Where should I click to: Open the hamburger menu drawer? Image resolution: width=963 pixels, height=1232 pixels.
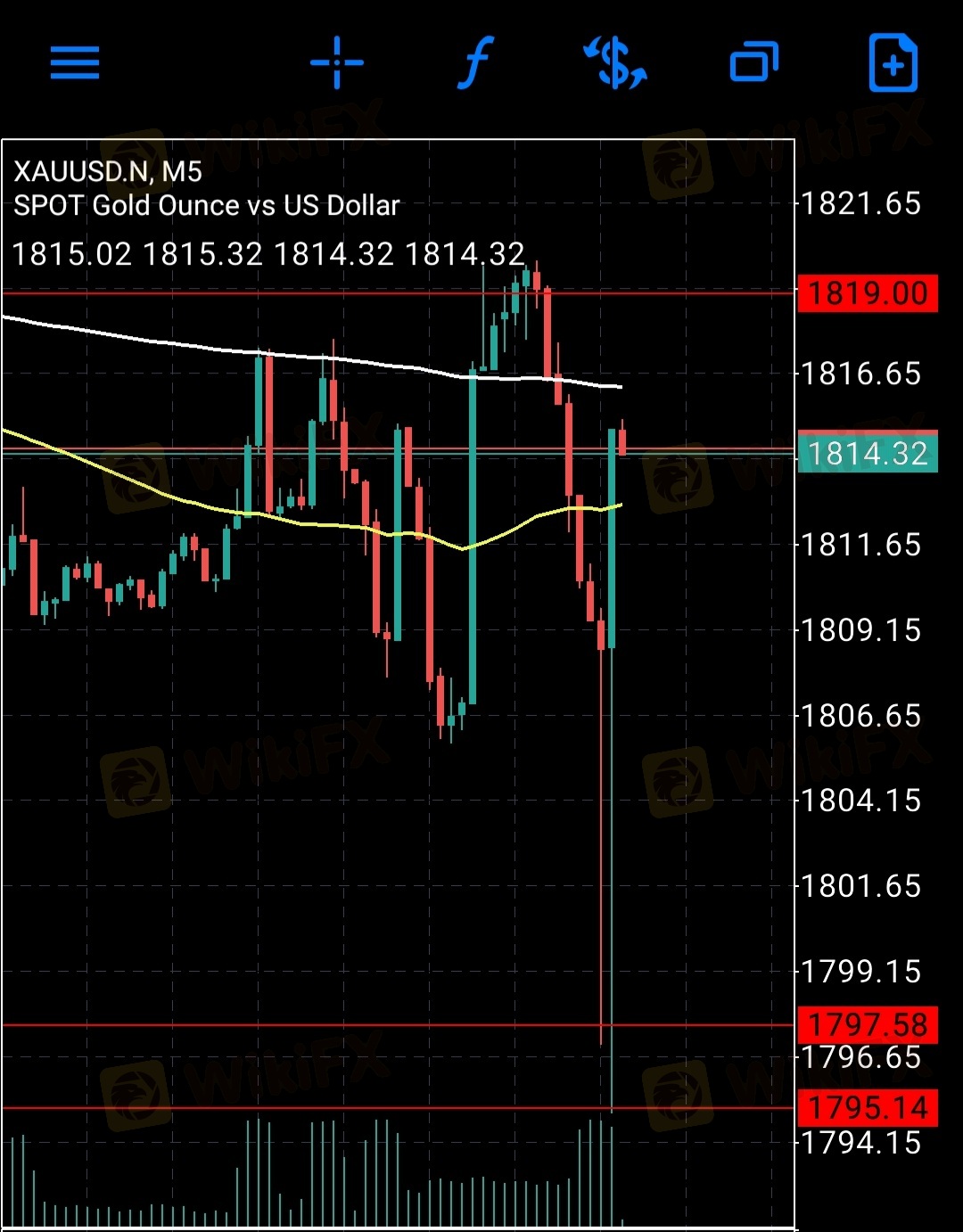pyautogui.click(x=75, y=62)
